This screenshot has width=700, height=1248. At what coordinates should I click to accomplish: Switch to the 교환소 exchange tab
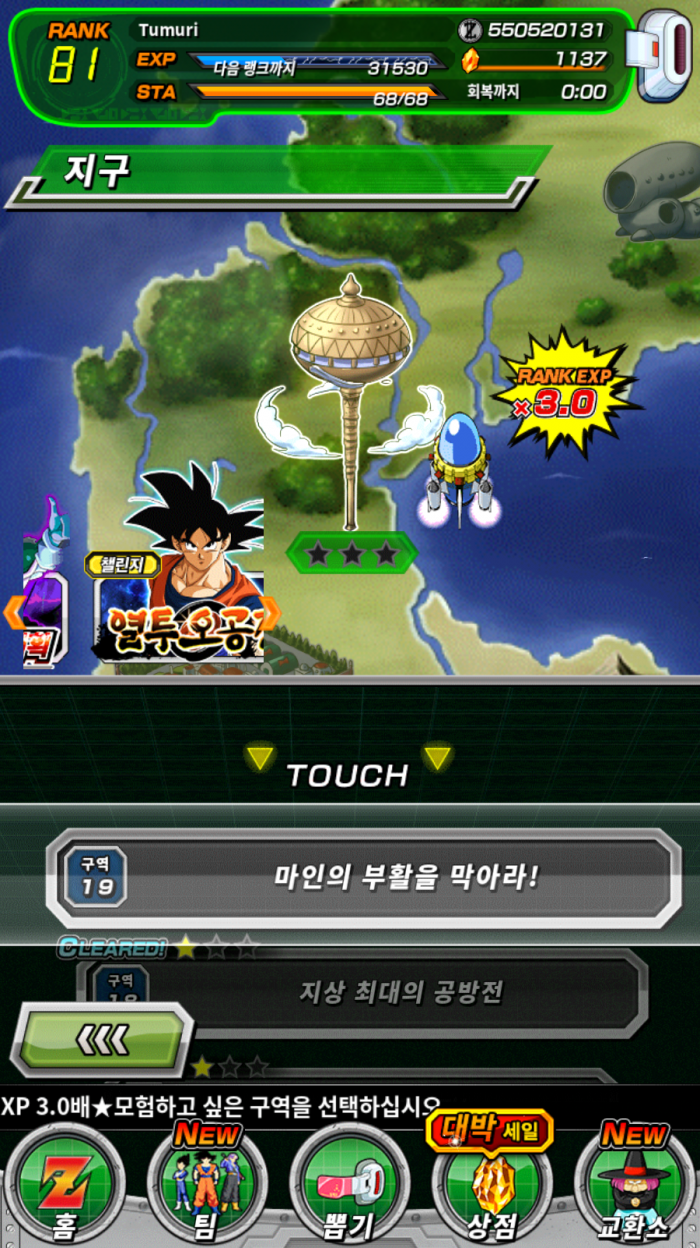point(634,1188)
